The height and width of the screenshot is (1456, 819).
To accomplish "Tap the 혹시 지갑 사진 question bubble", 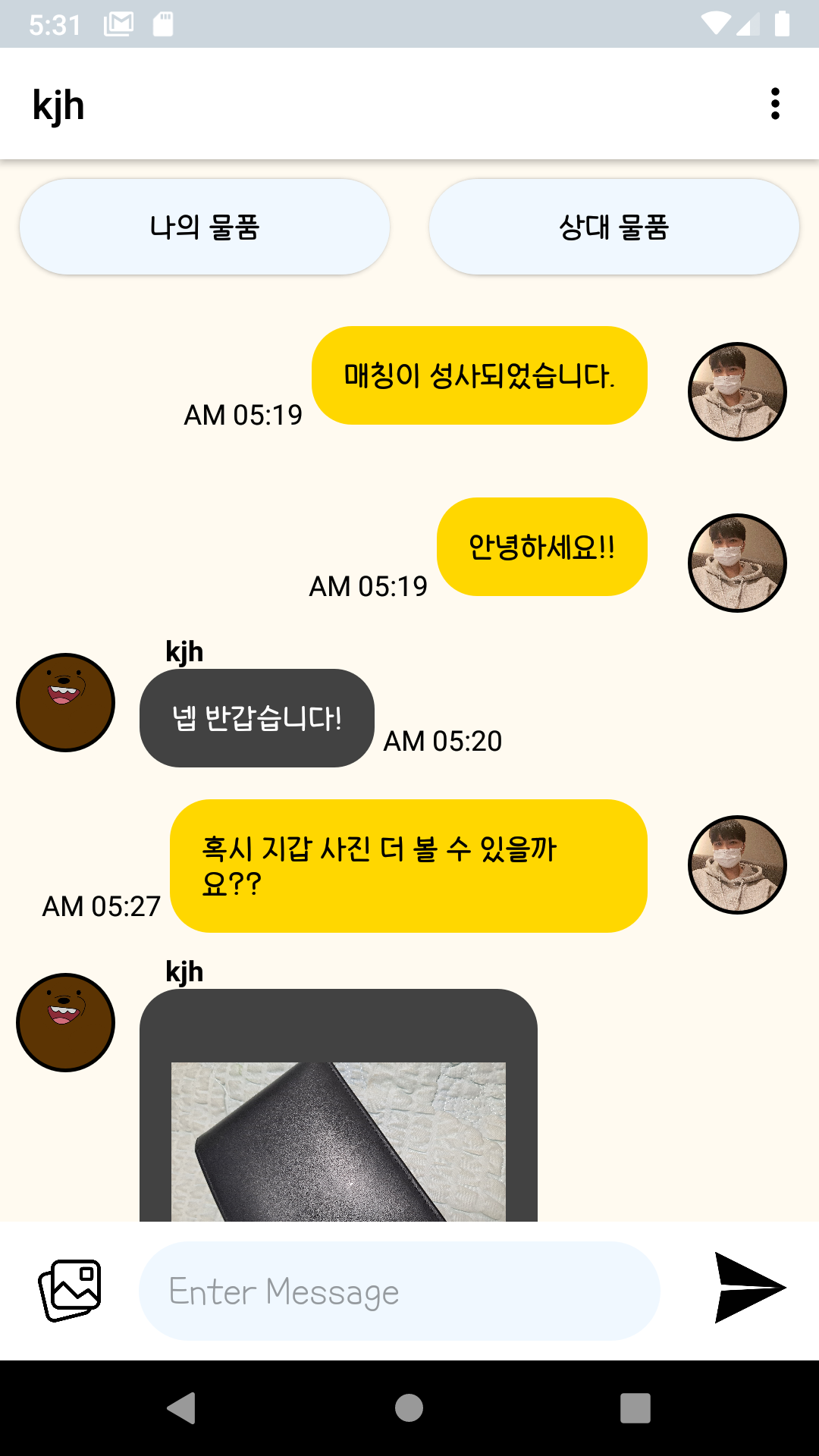I will (x=409, y=864).
